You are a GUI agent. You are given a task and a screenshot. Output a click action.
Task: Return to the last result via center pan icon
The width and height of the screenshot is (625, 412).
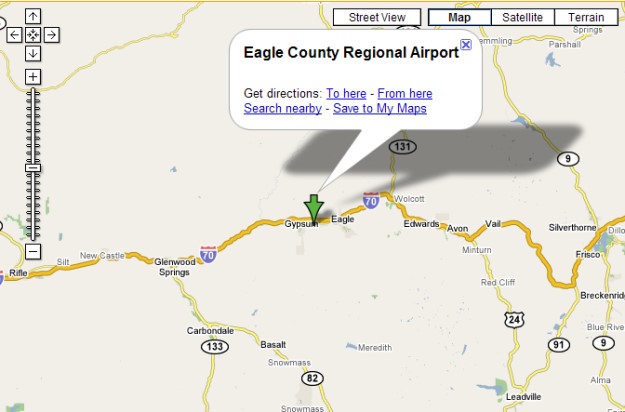click(x=33, y=35)
